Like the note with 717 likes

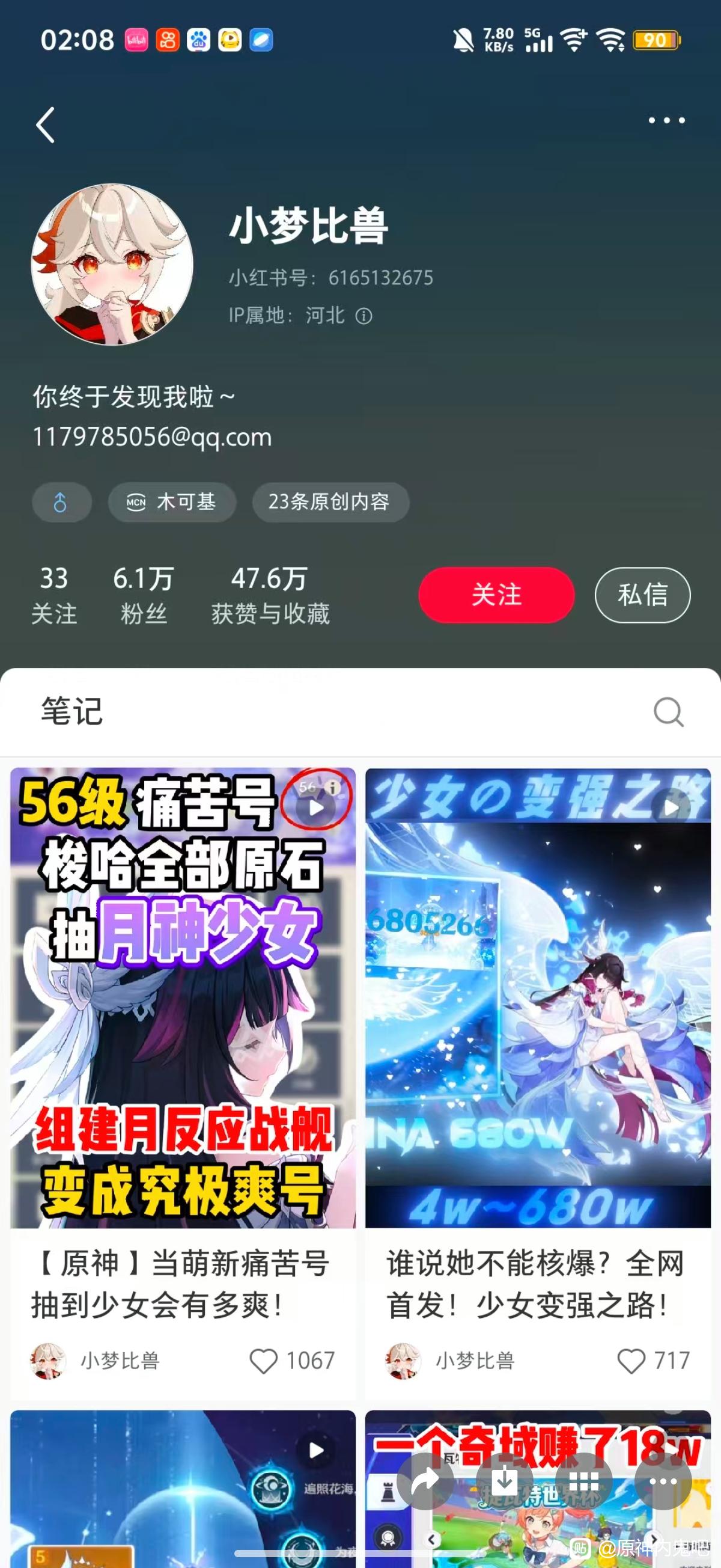(631, 1361)
